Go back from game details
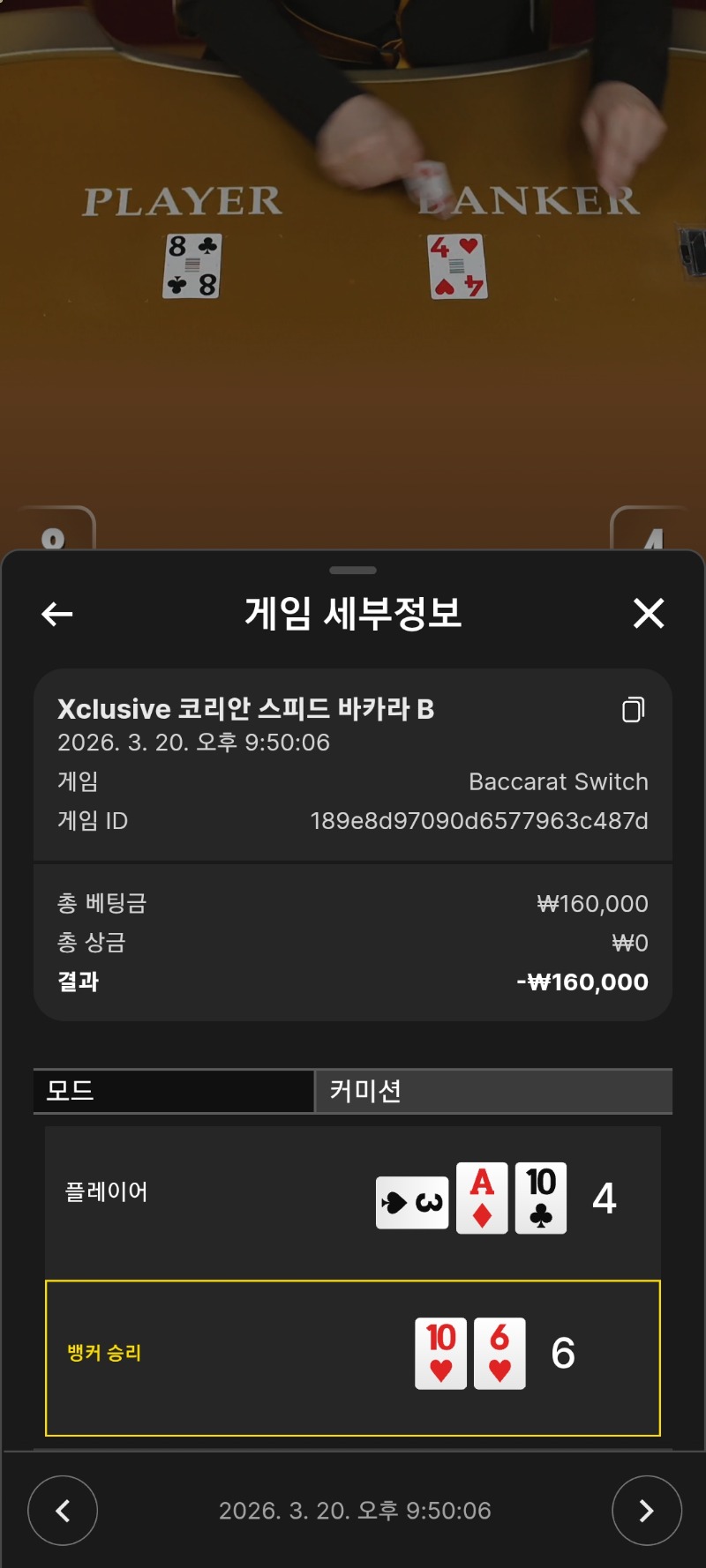Screen dimensions: 706x1568 point(57,614)
